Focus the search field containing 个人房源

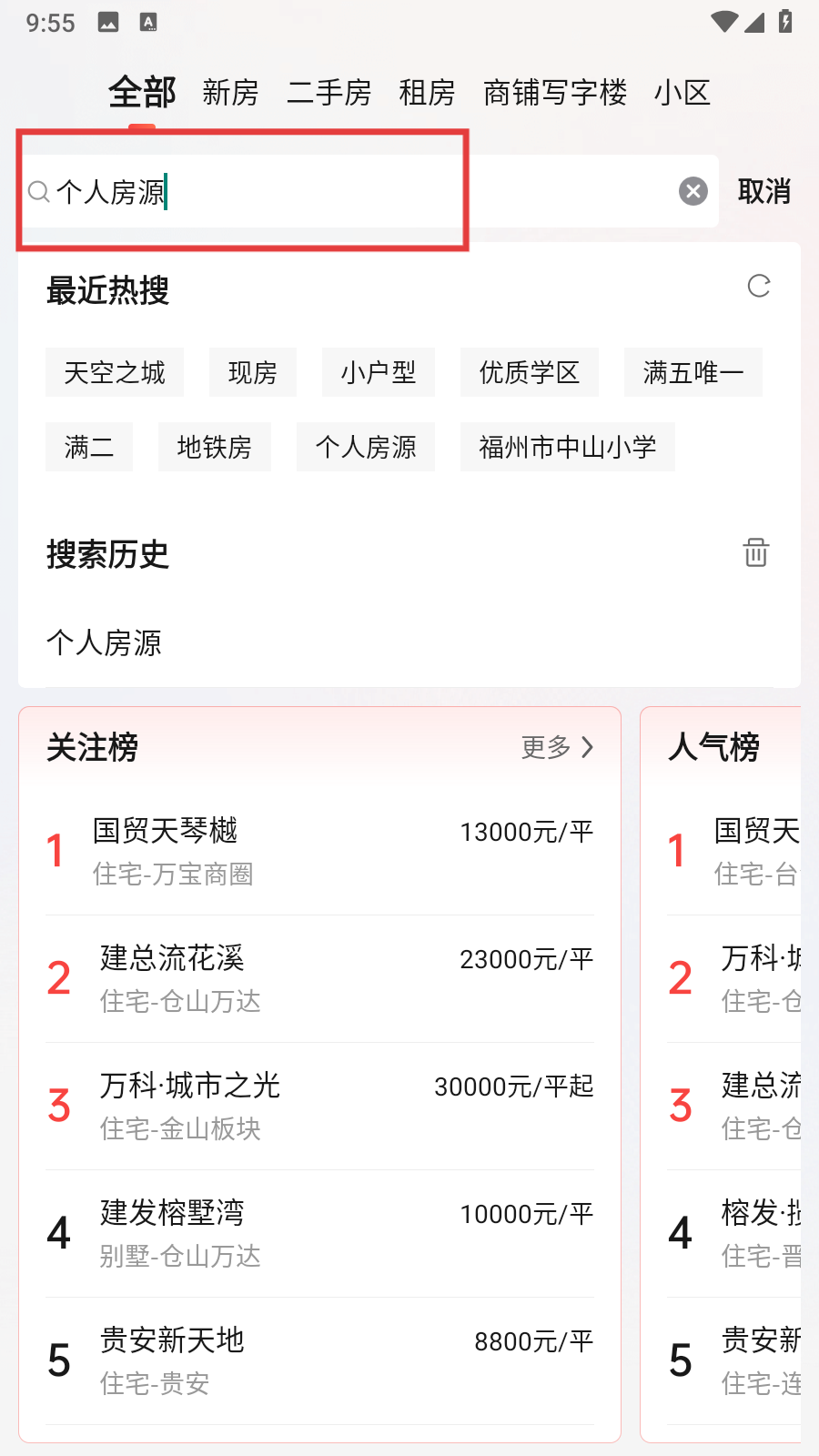(369, 191)
